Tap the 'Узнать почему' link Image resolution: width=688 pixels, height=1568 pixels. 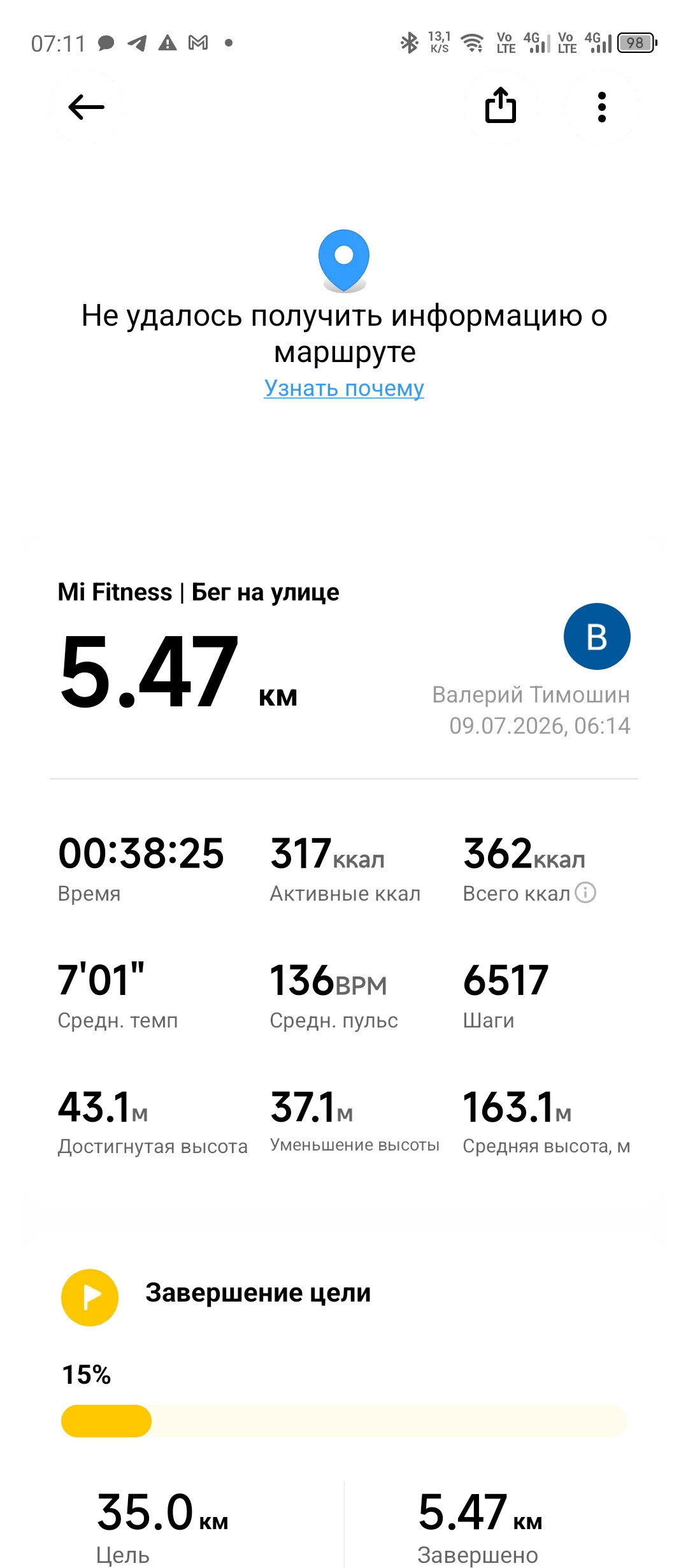344,388
